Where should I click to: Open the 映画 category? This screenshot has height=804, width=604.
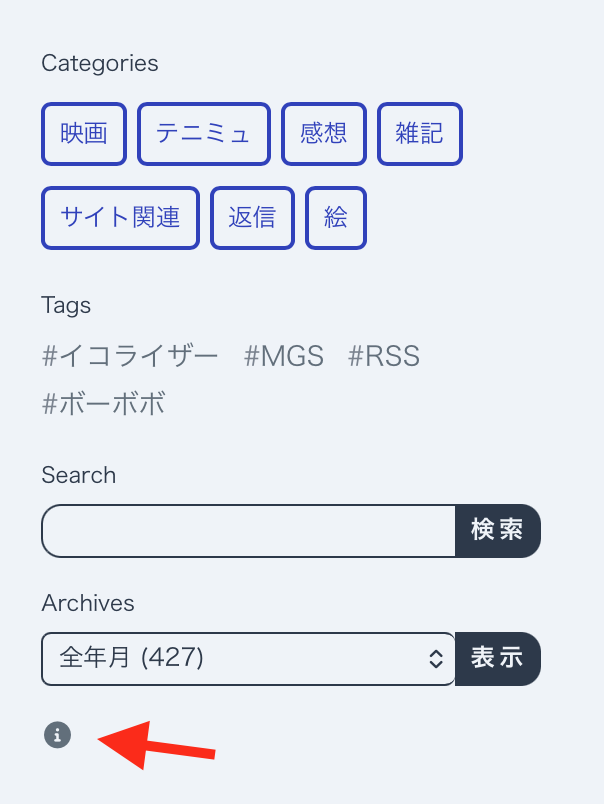point(84,134)
